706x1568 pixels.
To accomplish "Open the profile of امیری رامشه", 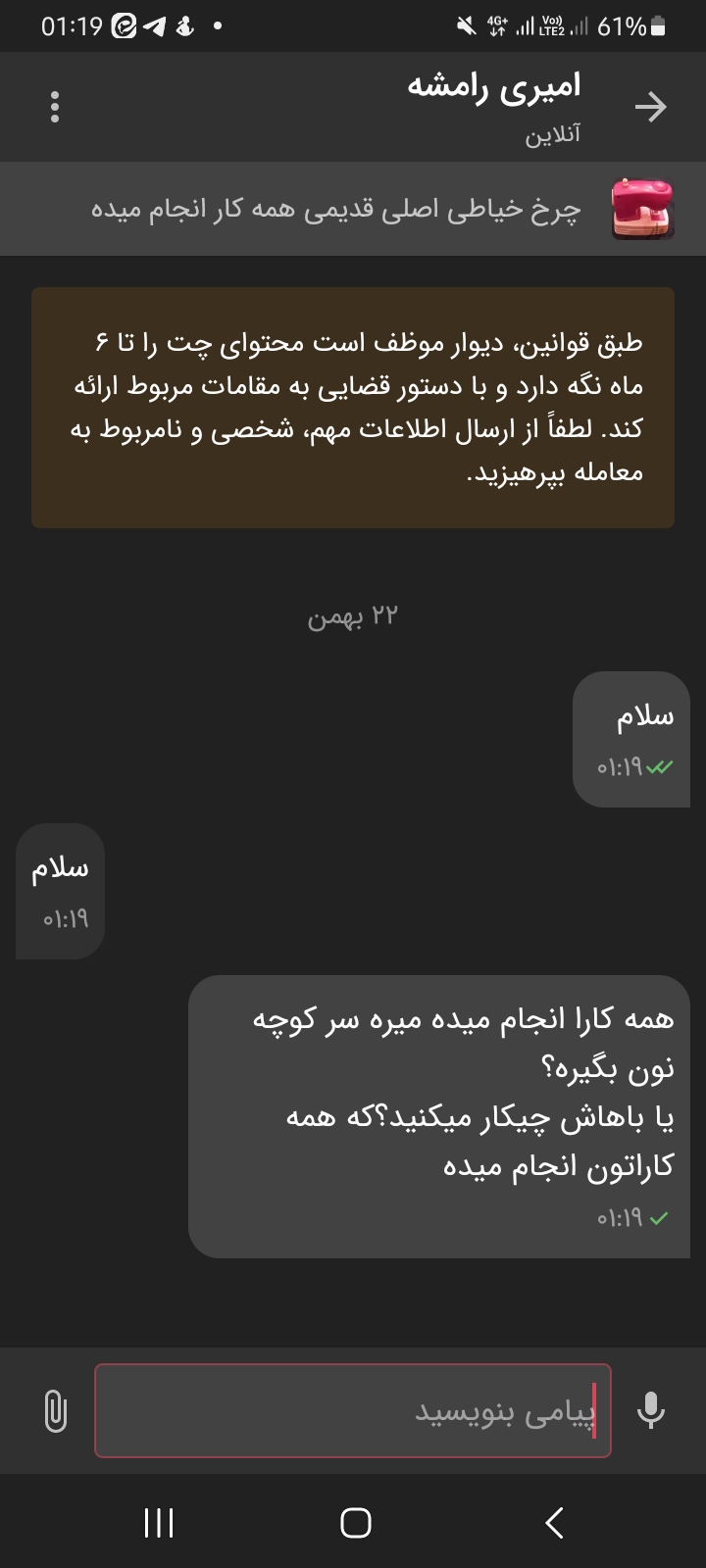I will [494, 88].
